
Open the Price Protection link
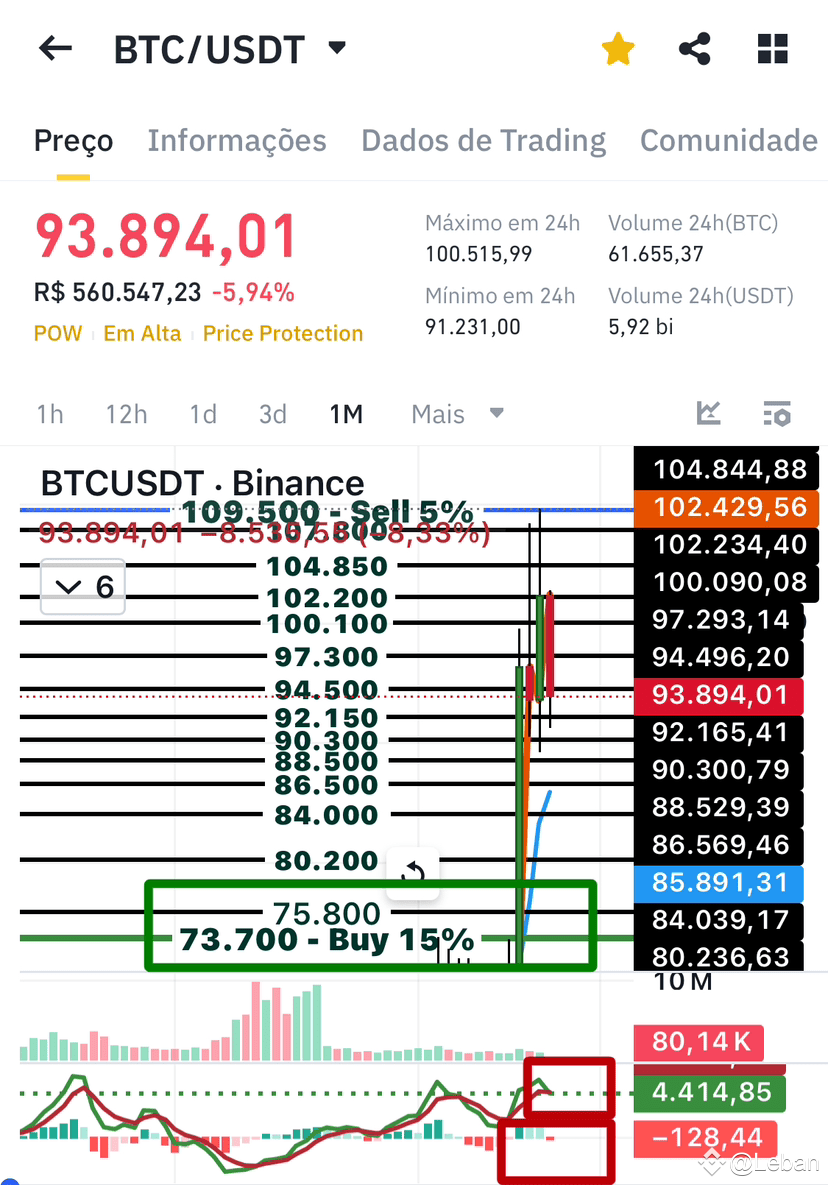click(283, 333)
